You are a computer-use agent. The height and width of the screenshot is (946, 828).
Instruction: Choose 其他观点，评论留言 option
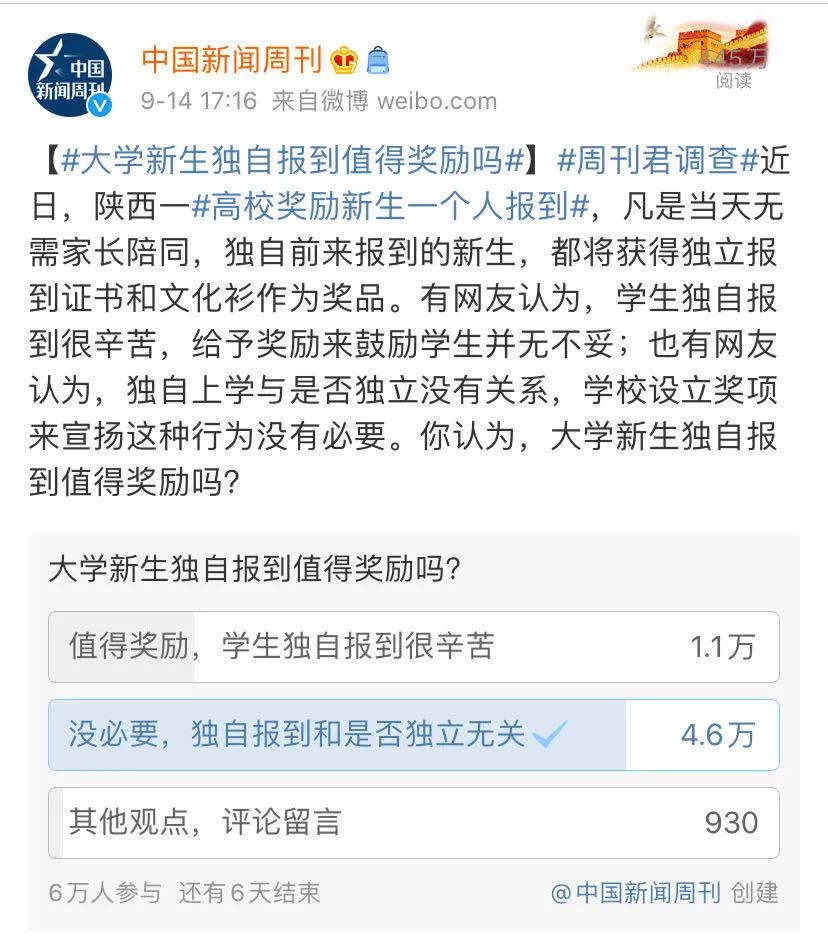click(413, 823)
